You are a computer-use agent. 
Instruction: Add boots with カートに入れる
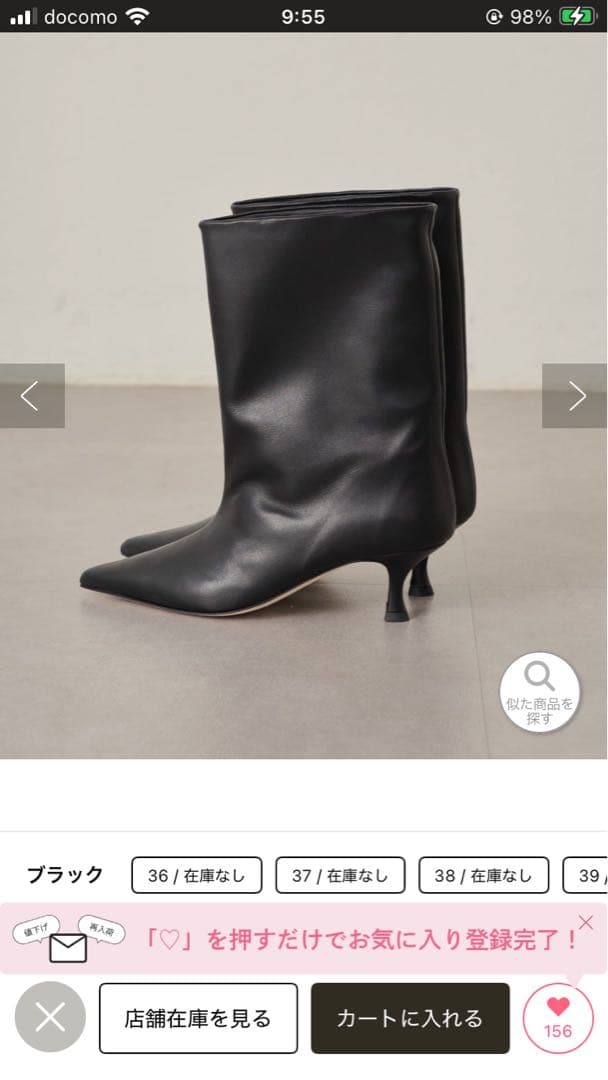tap(410, 1018)
